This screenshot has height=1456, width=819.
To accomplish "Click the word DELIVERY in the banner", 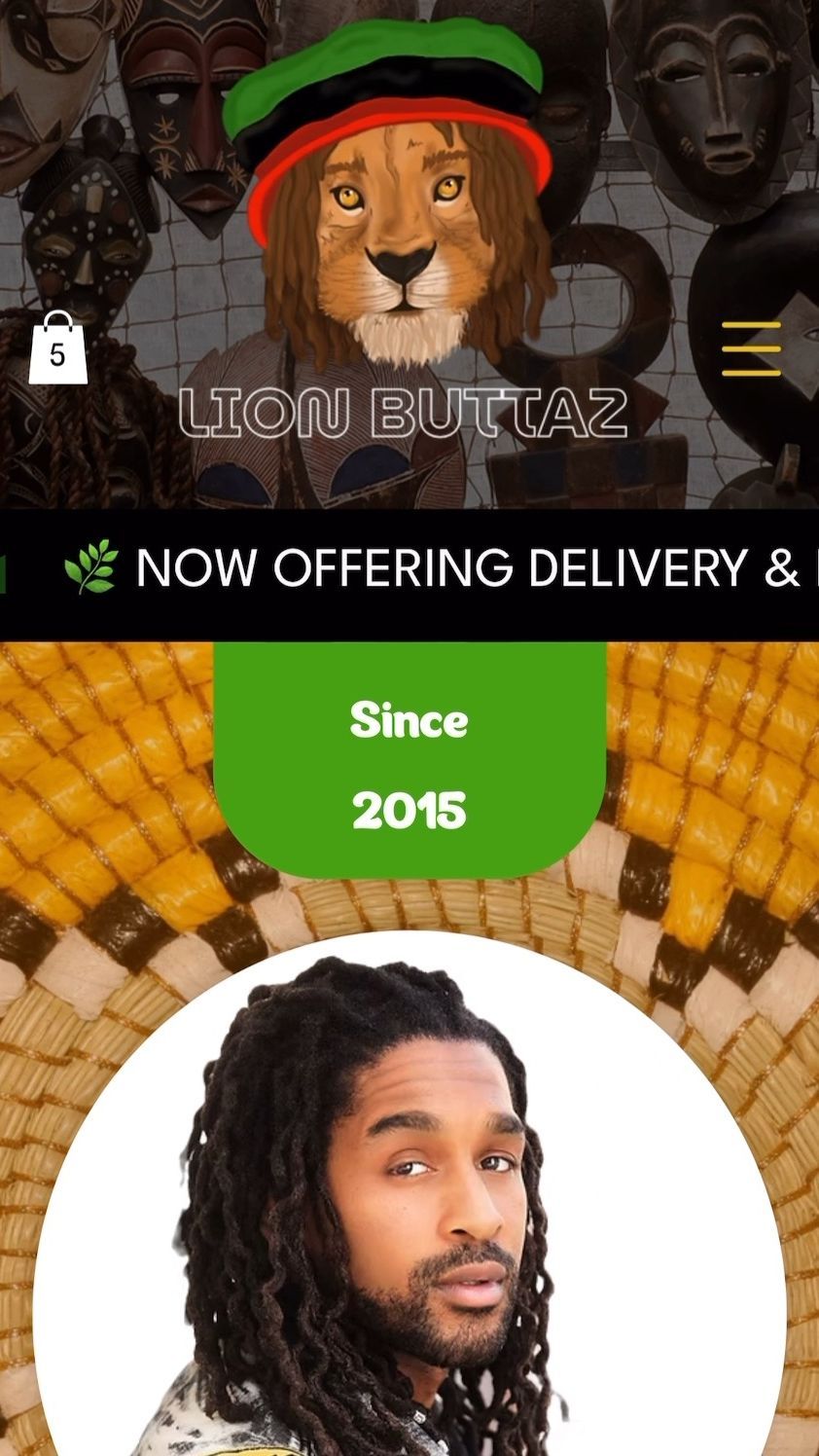I will tap(637, 567).
